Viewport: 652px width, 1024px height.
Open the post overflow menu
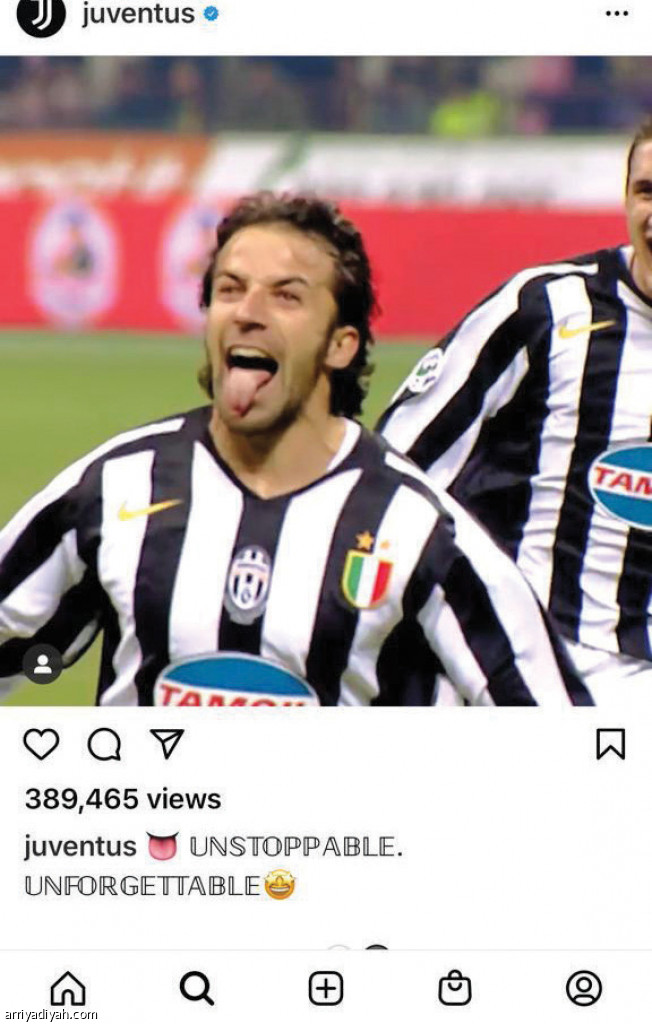click(x=617, y=14)
